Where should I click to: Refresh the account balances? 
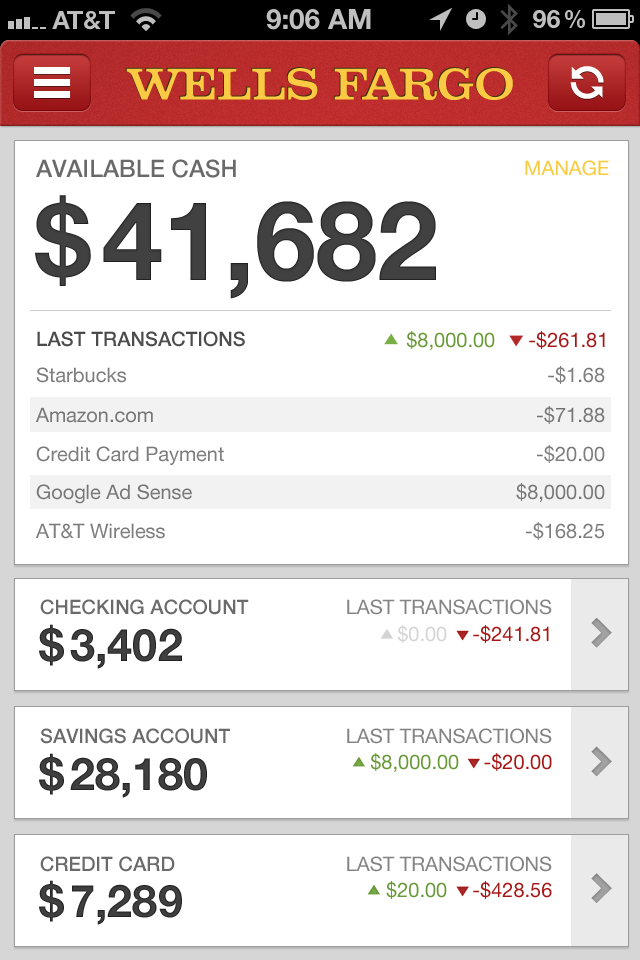point(587,83)
